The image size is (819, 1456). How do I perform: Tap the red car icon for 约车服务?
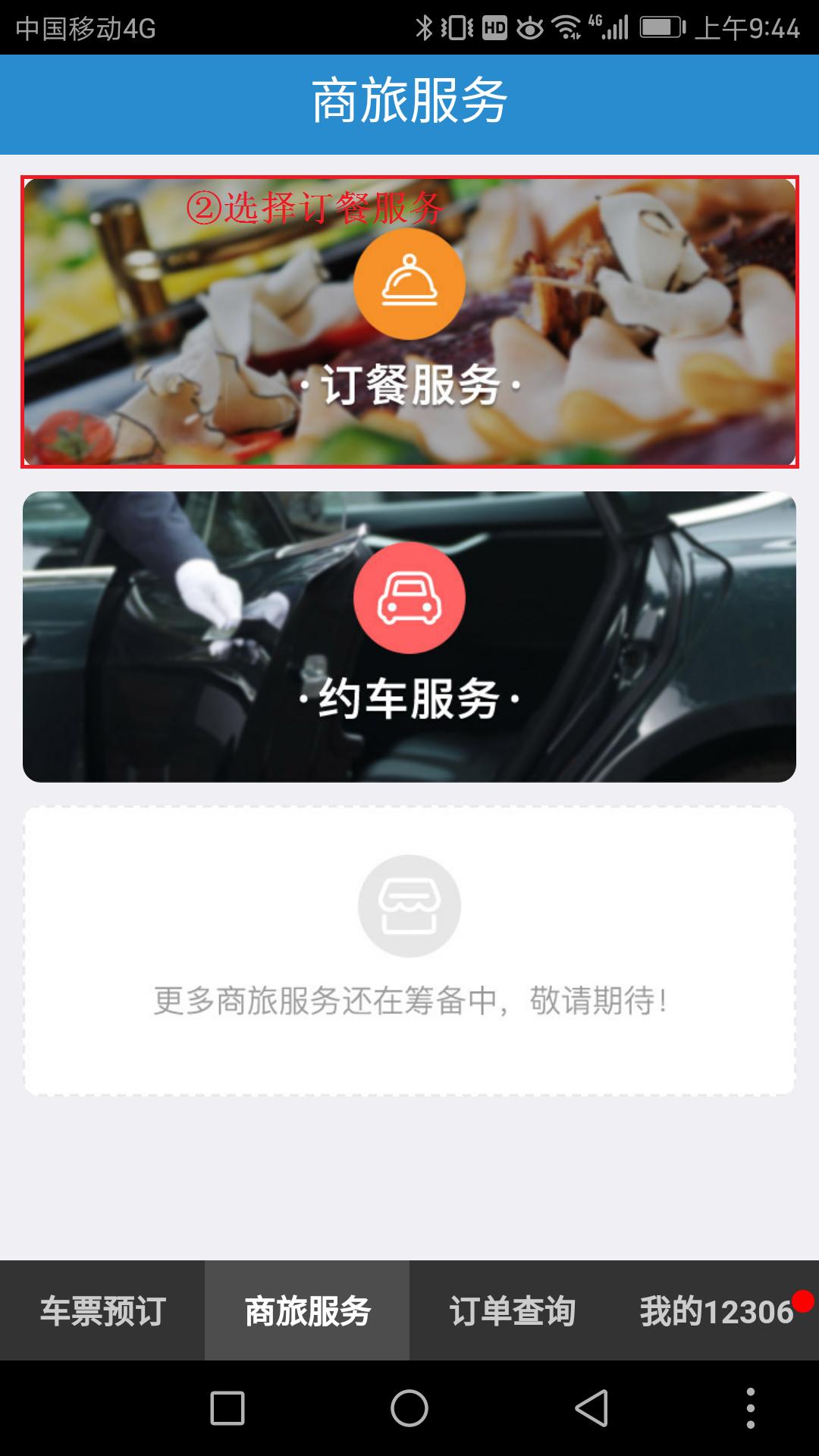click(407, 597)
